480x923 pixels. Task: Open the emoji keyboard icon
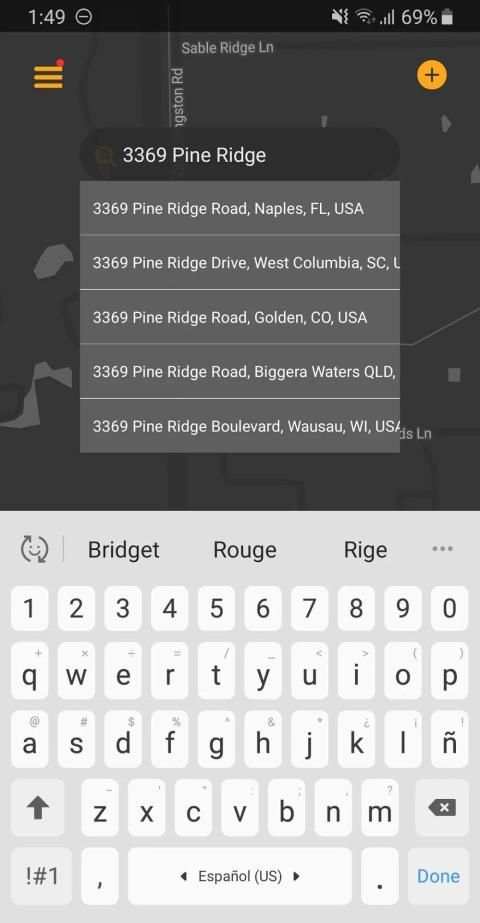[x=35, y=549]
